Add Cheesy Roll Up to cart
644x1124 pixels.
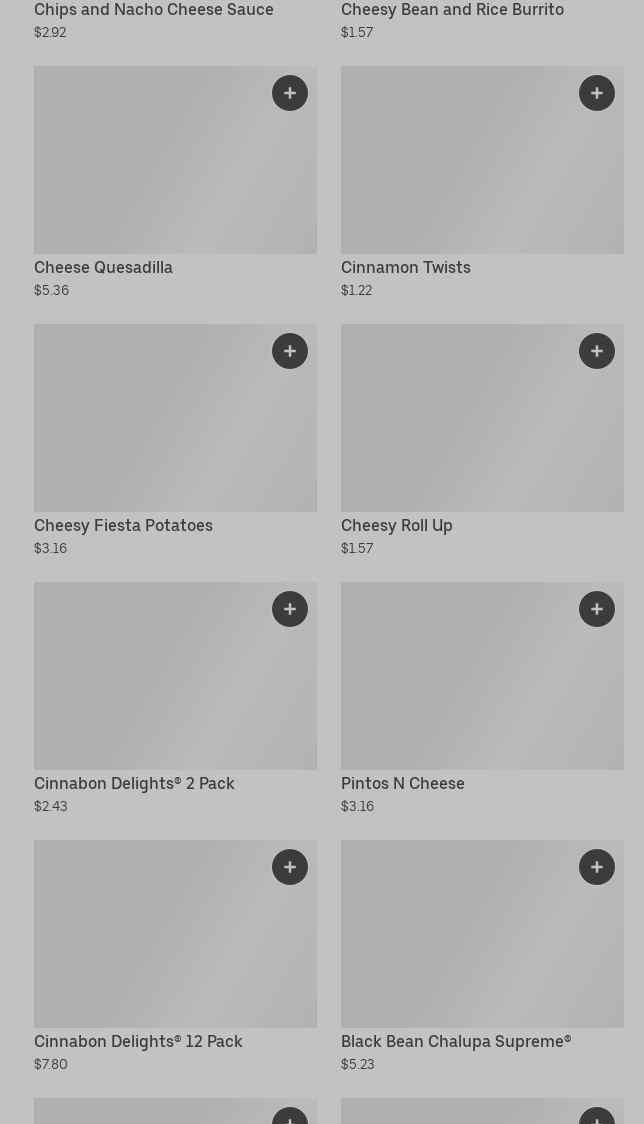click(x=597, y=351)
